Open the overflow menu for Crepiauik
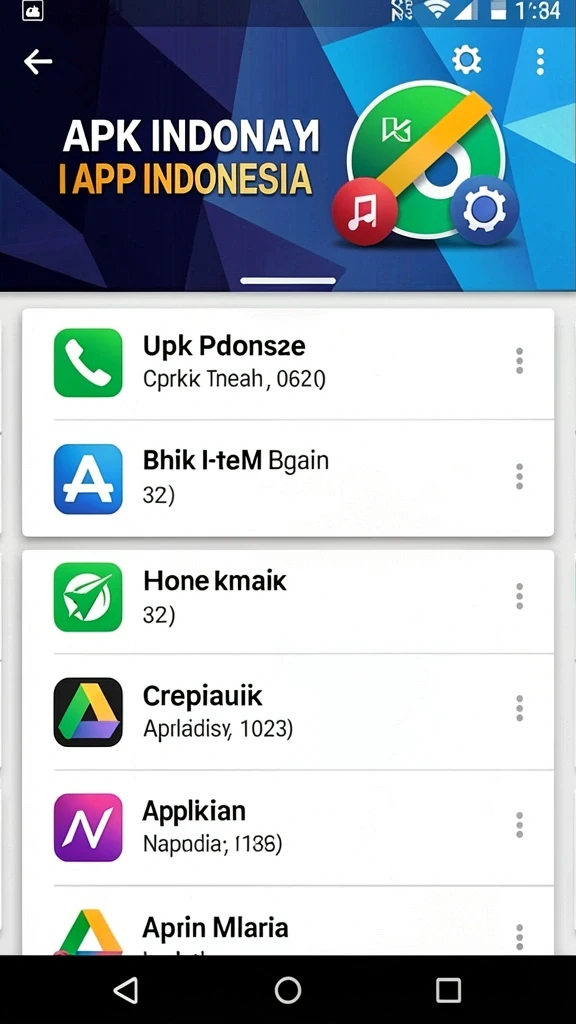Viewport: 576px width, 1024px height. [519, 709]
